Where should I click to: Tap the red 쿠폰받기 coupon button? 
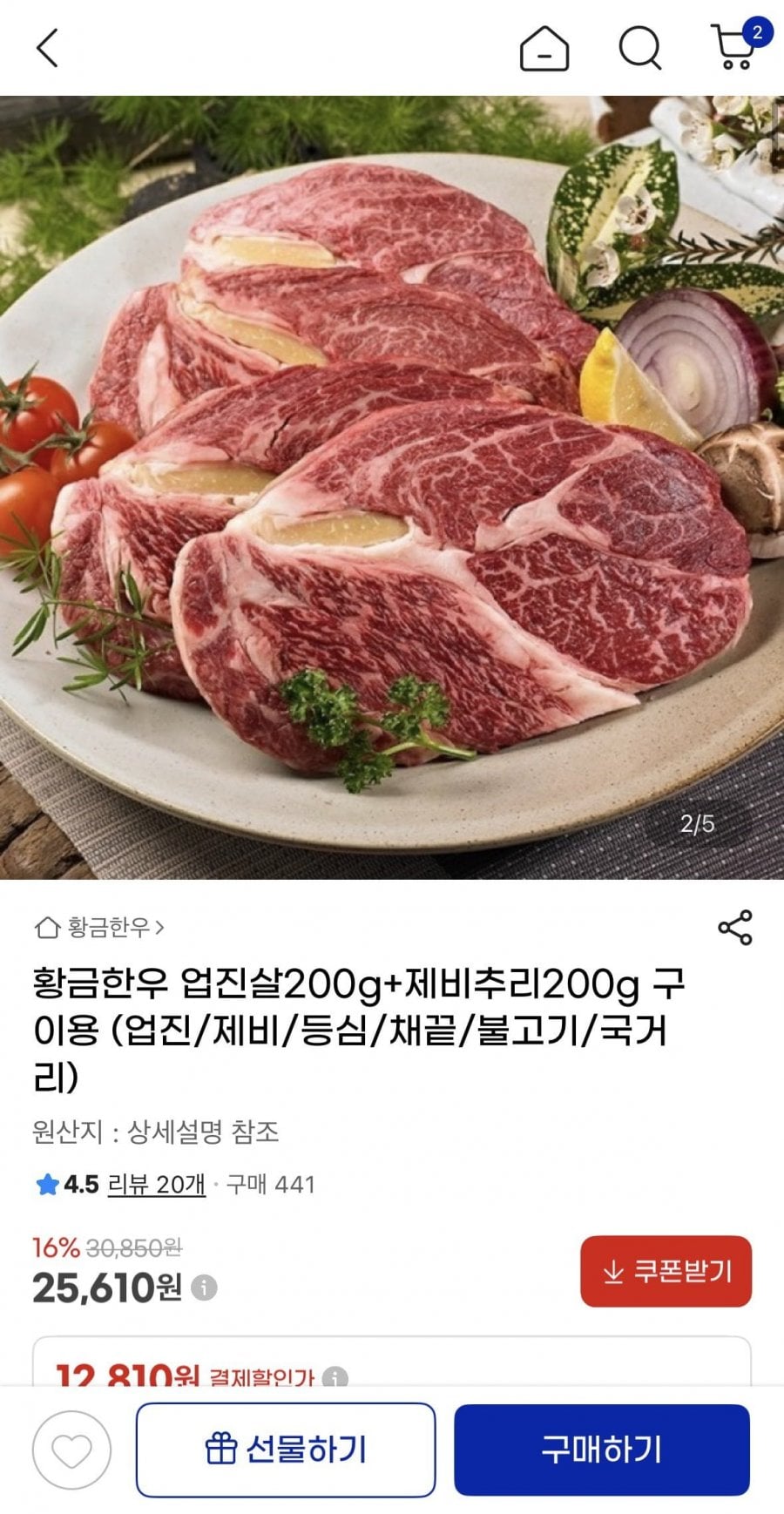pos(666,1272)
